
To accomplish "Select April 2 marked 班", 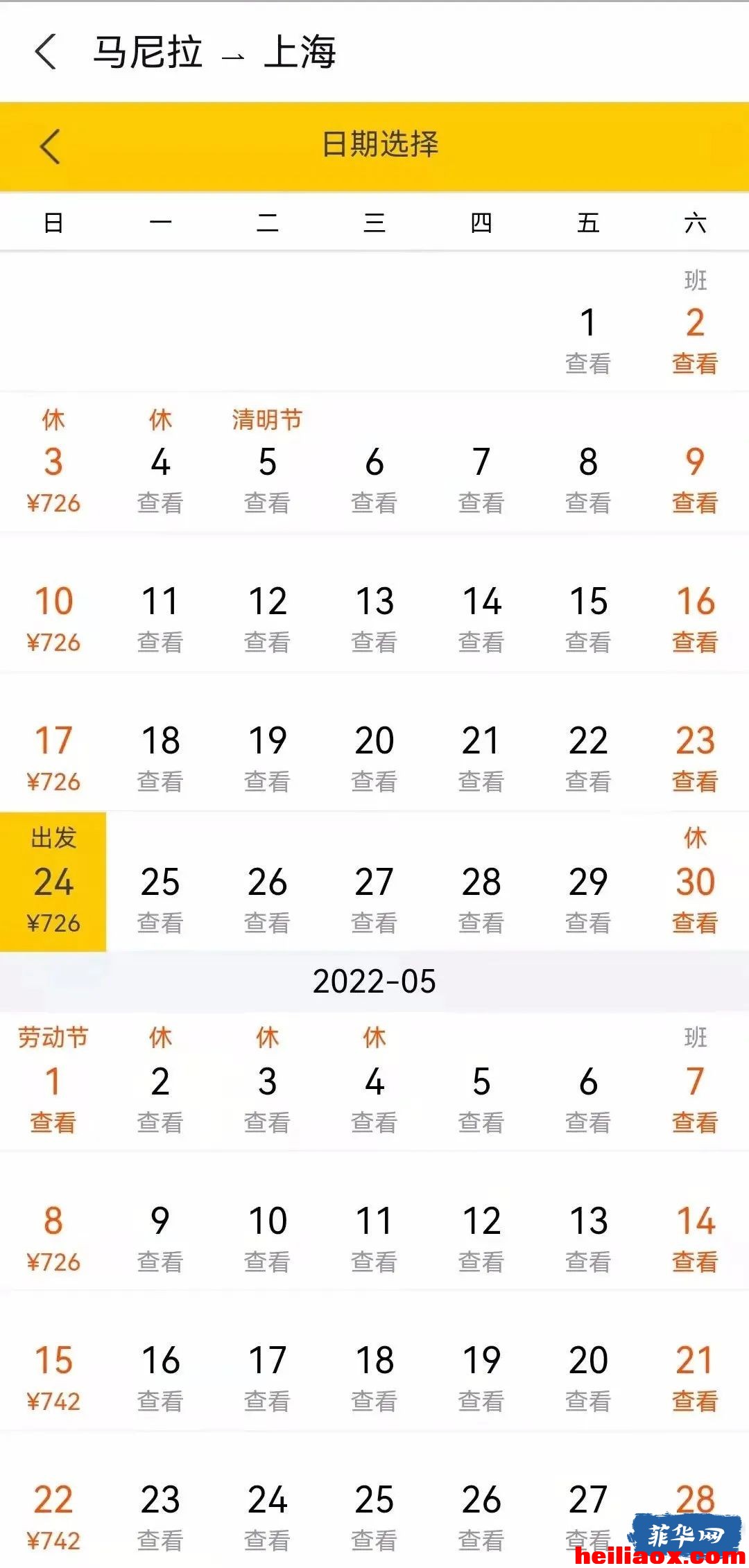I will [695, 322].
